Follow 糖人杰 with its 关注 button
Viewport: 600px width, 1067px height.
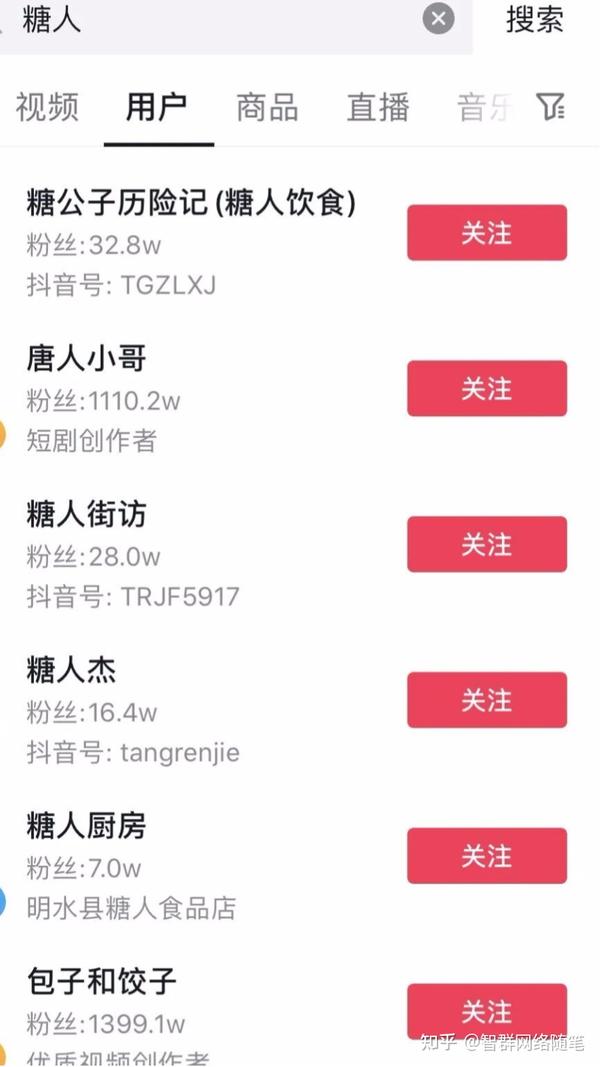[487, 700]
